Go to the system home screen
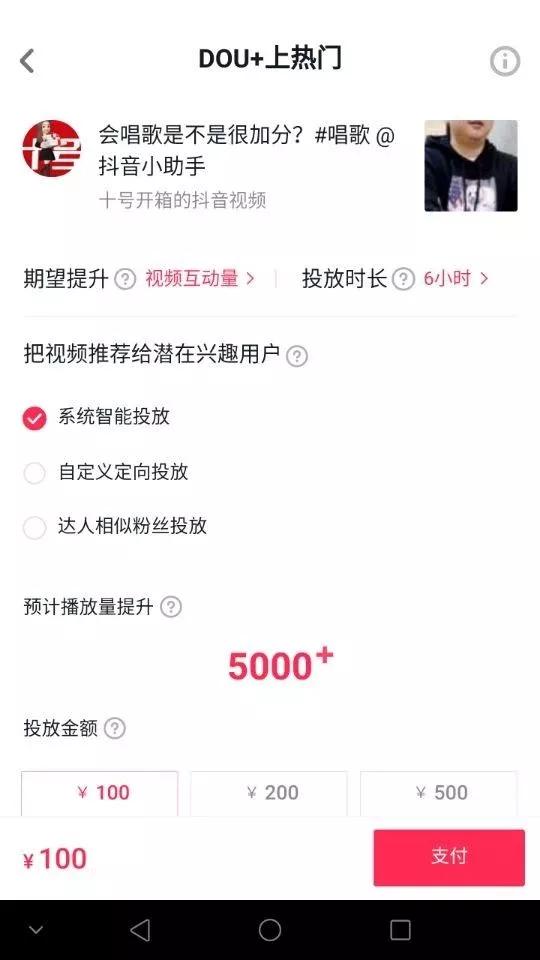The width and height of the screenshot is (540, 960). pos(270,930)
